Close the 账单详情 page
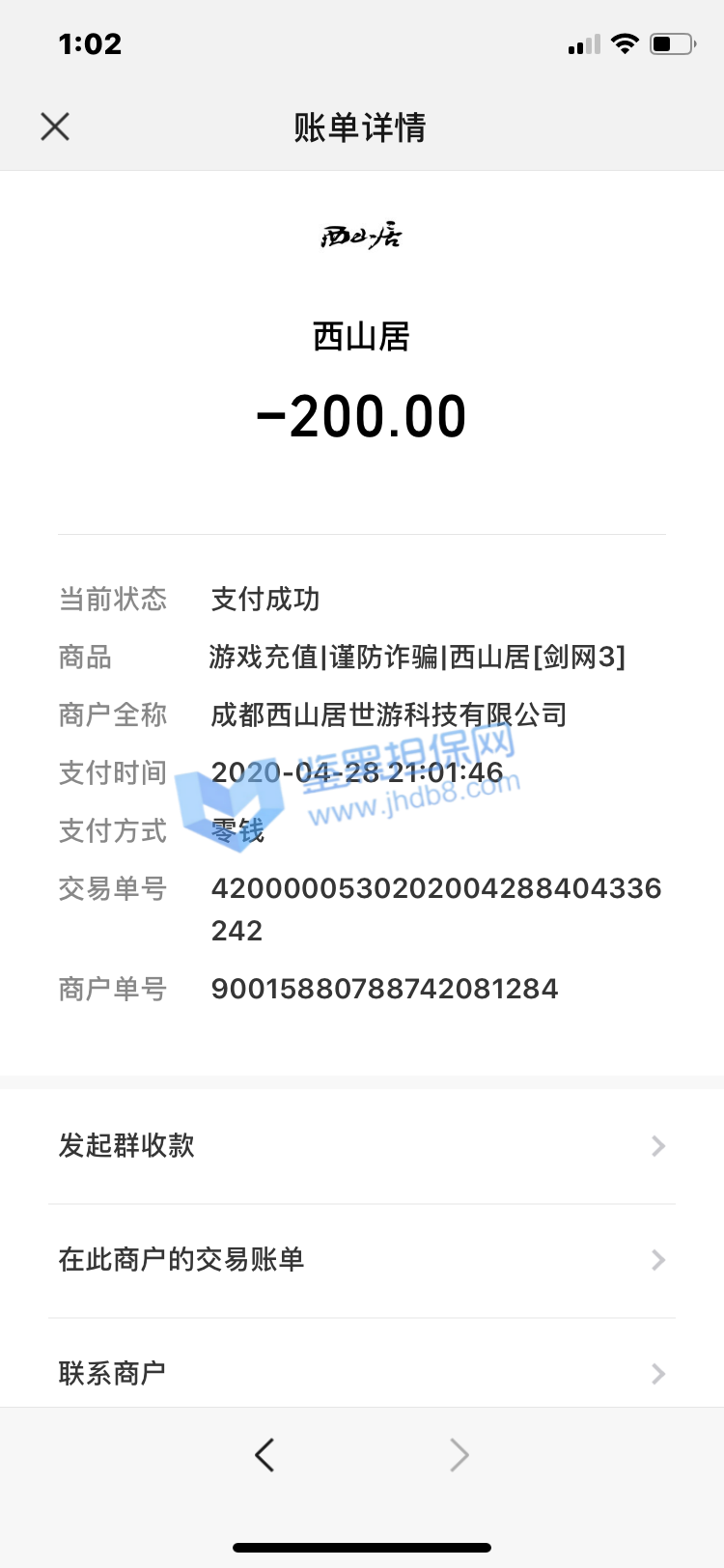The height and width of the screenshot is (1568, 724). pyautogui.click(x=55, y=126)
